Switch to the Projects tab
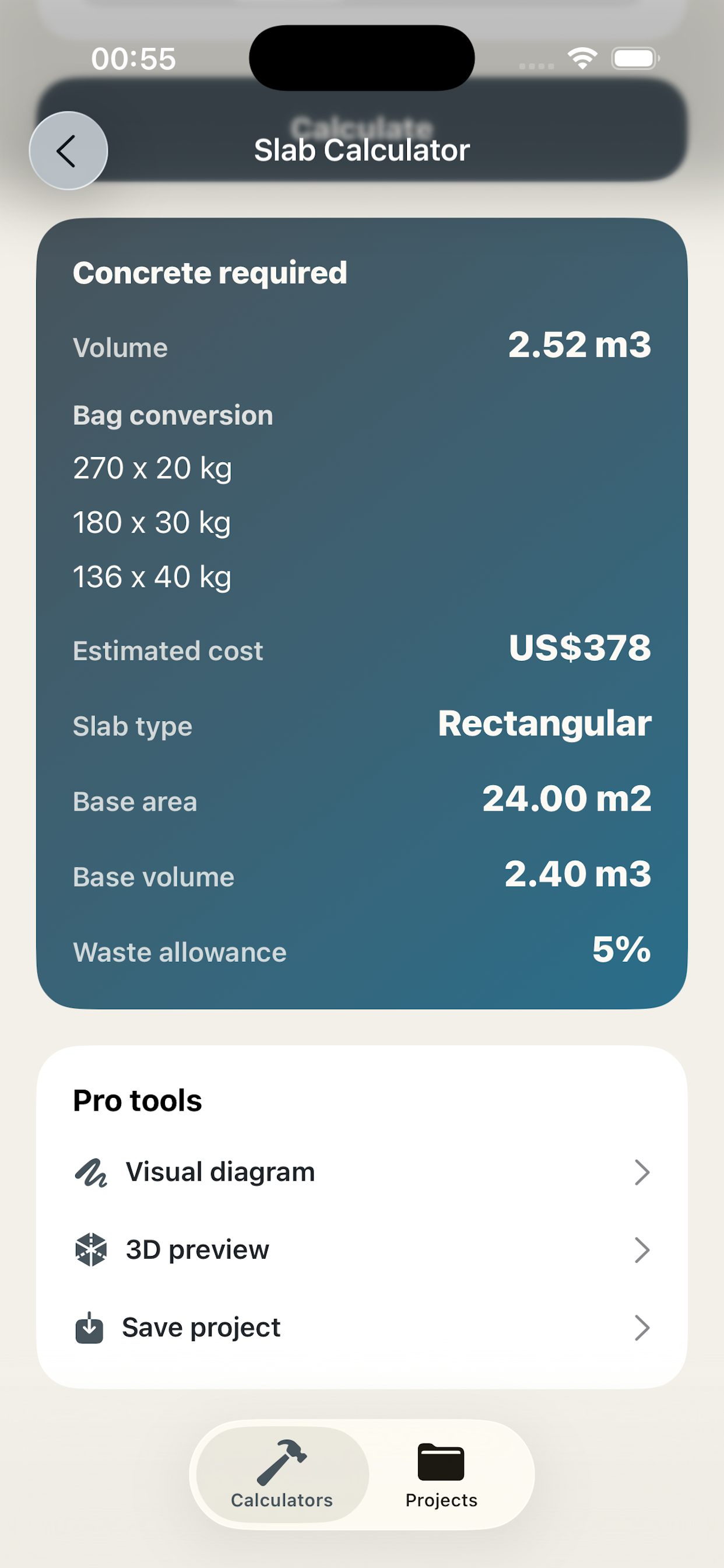 pyautogui.click(x=441, y=1479)
